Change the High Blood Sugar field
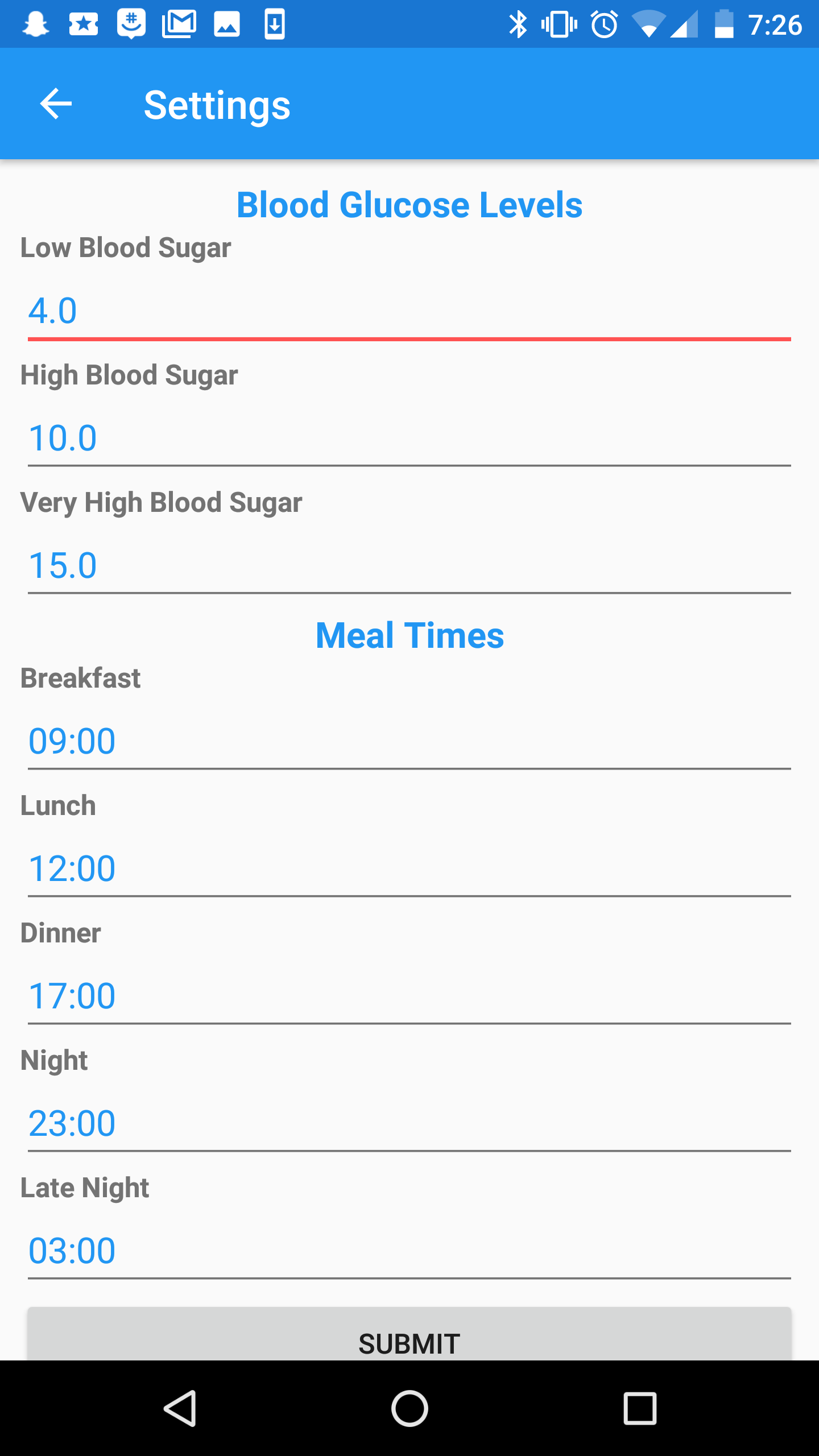Image resolution: width=819 pixels, height=1456 pixels. tap(408, 439)
